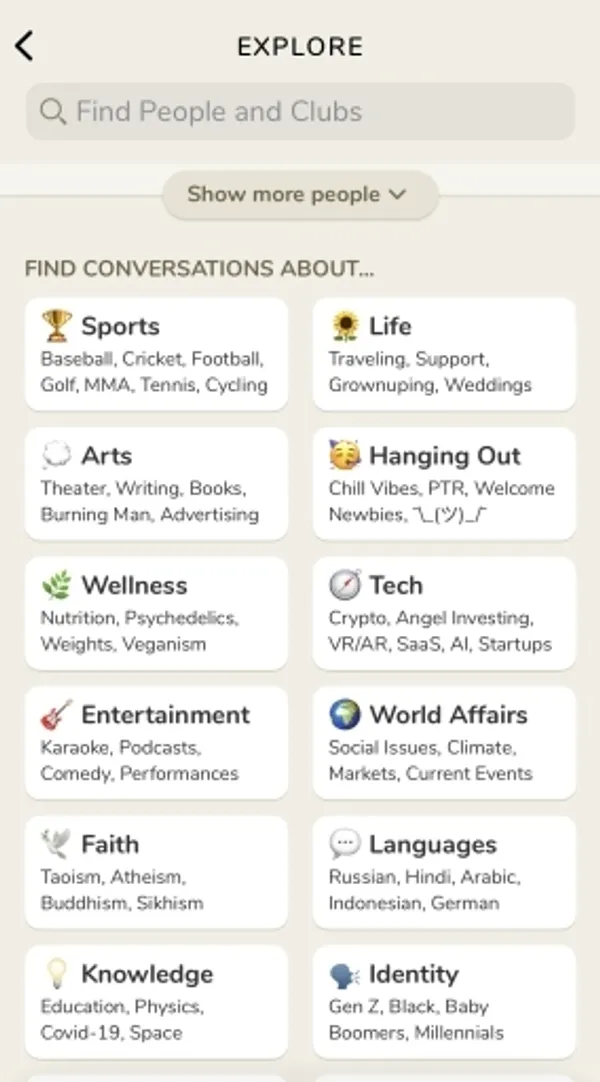Open the Life conversations card
600x1082 pixels.
[x=444, y=354]
